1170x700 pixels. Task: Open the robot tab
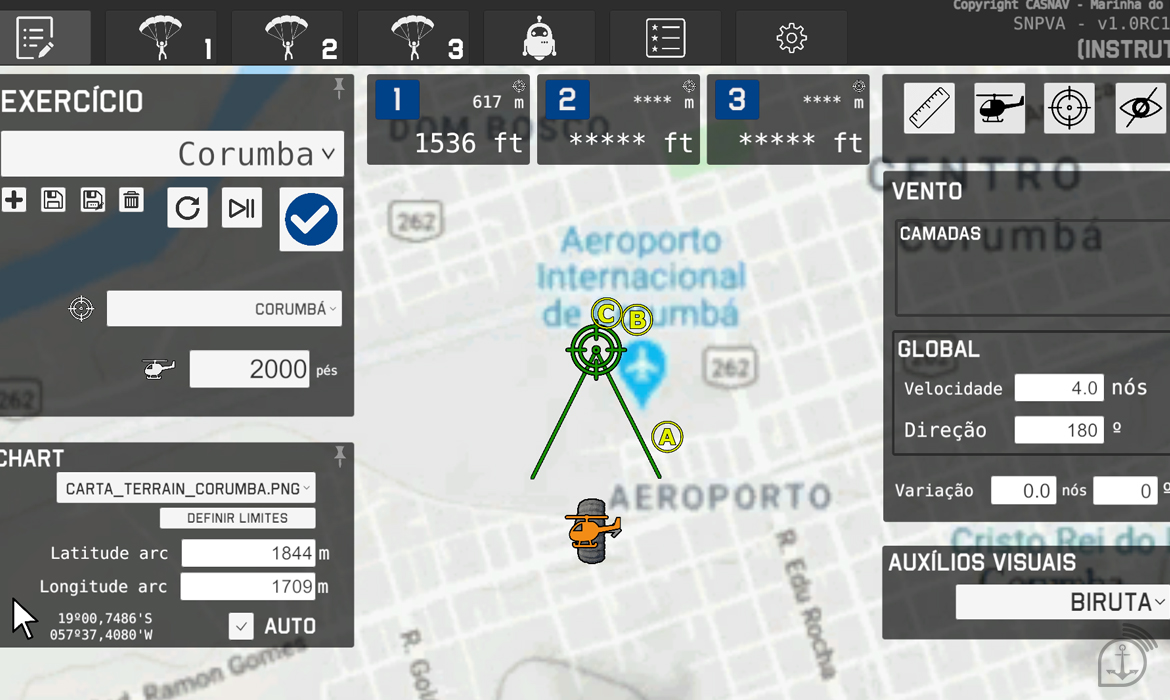coord(539,38)
